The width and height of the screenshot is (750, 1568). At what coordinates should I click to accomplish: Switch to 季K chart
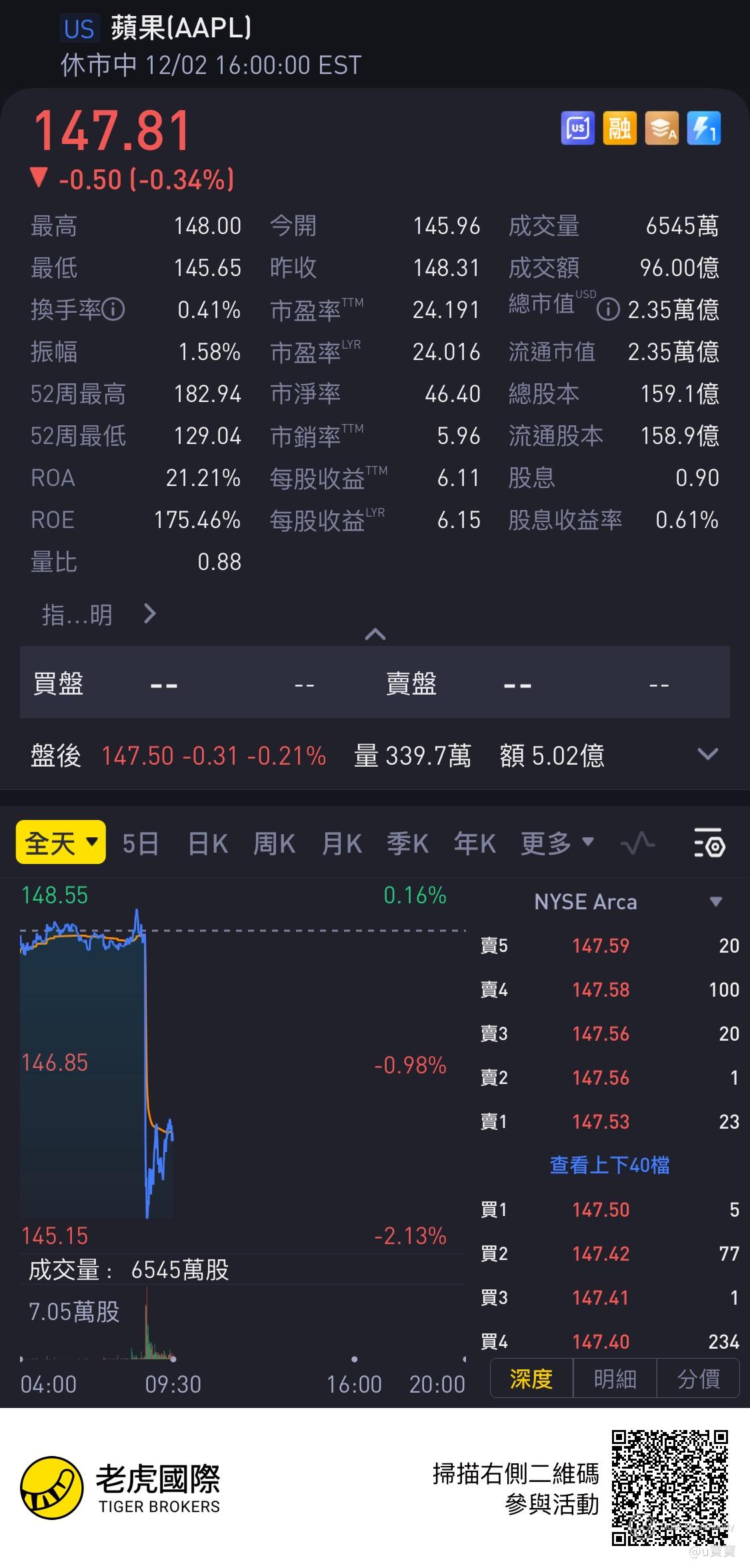pos(407,844)
